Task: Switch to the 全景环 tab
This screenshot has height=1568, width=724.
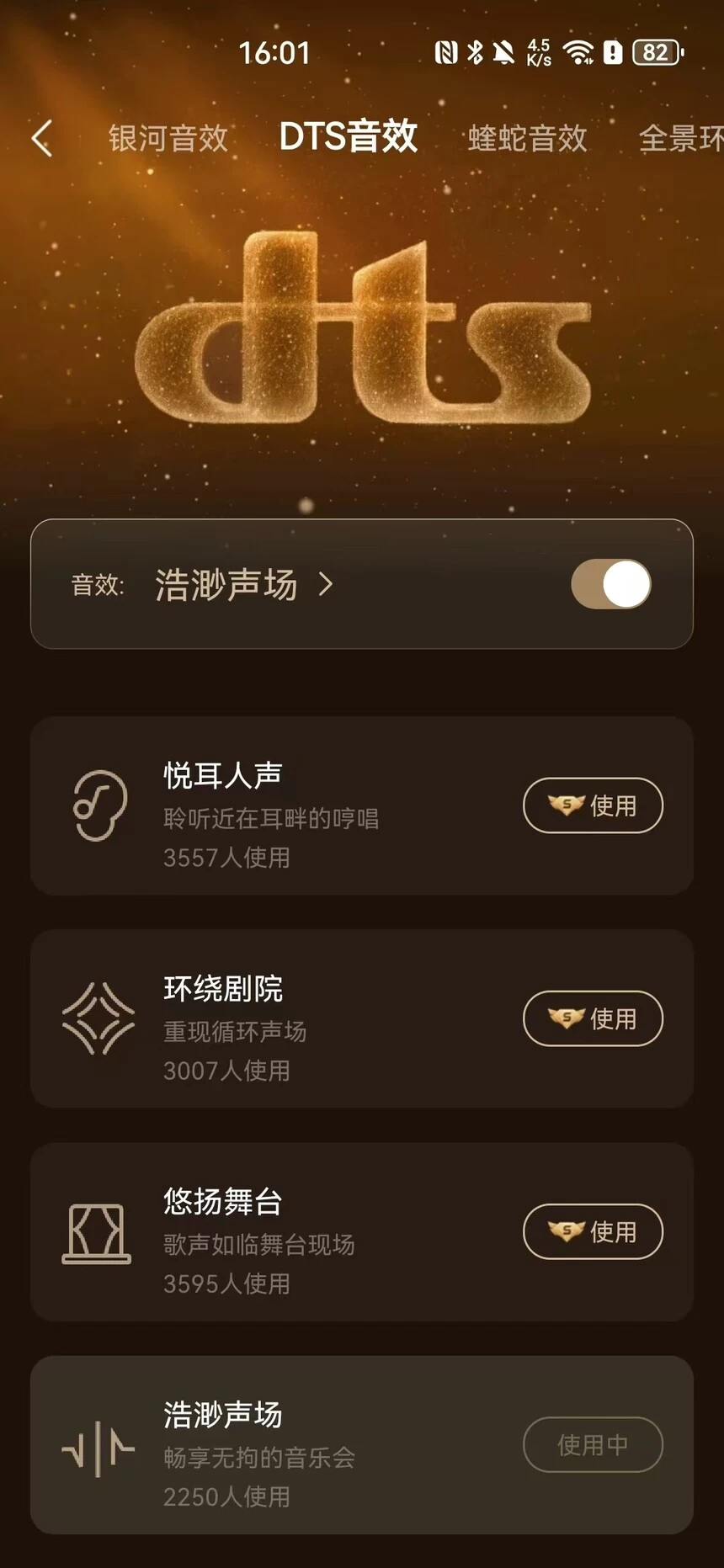Action: [x=680, y=138]
